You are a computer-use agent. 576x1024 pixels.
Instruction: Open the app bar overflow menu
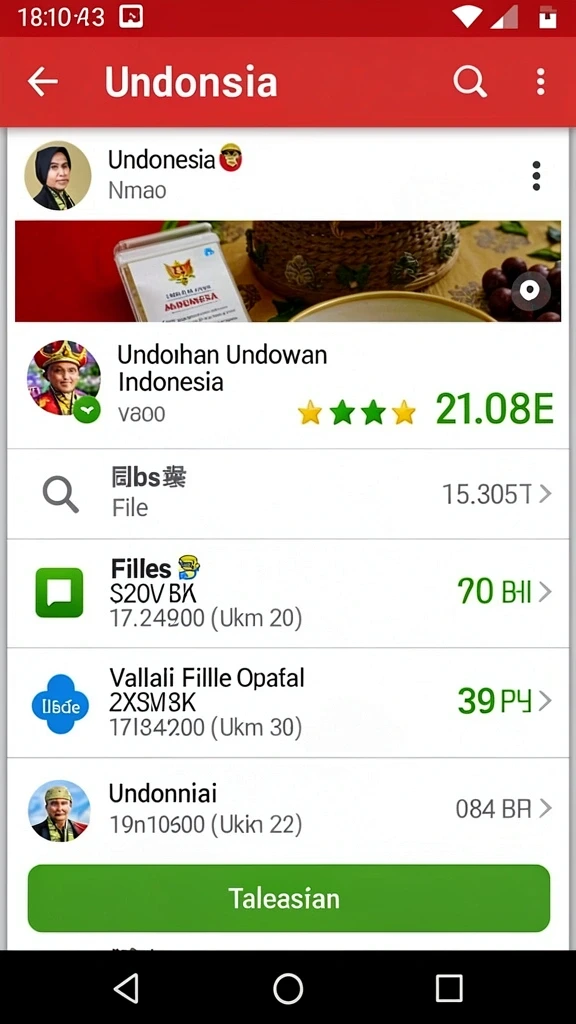[540, 82]
